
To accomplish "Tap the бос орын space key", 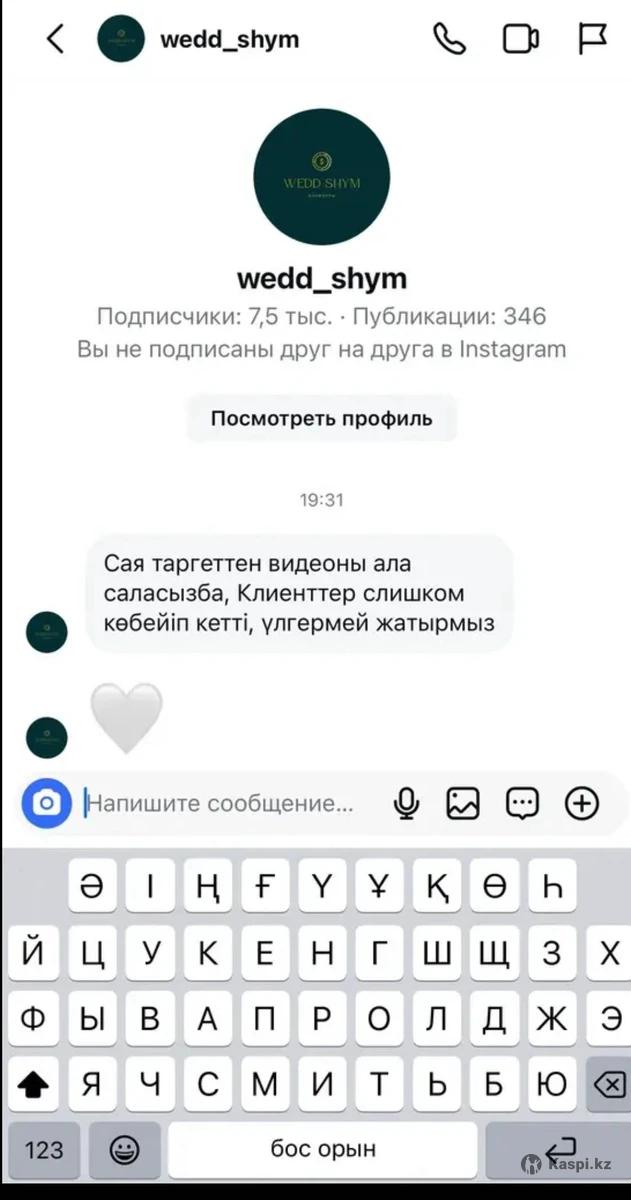I will 322,1149.
